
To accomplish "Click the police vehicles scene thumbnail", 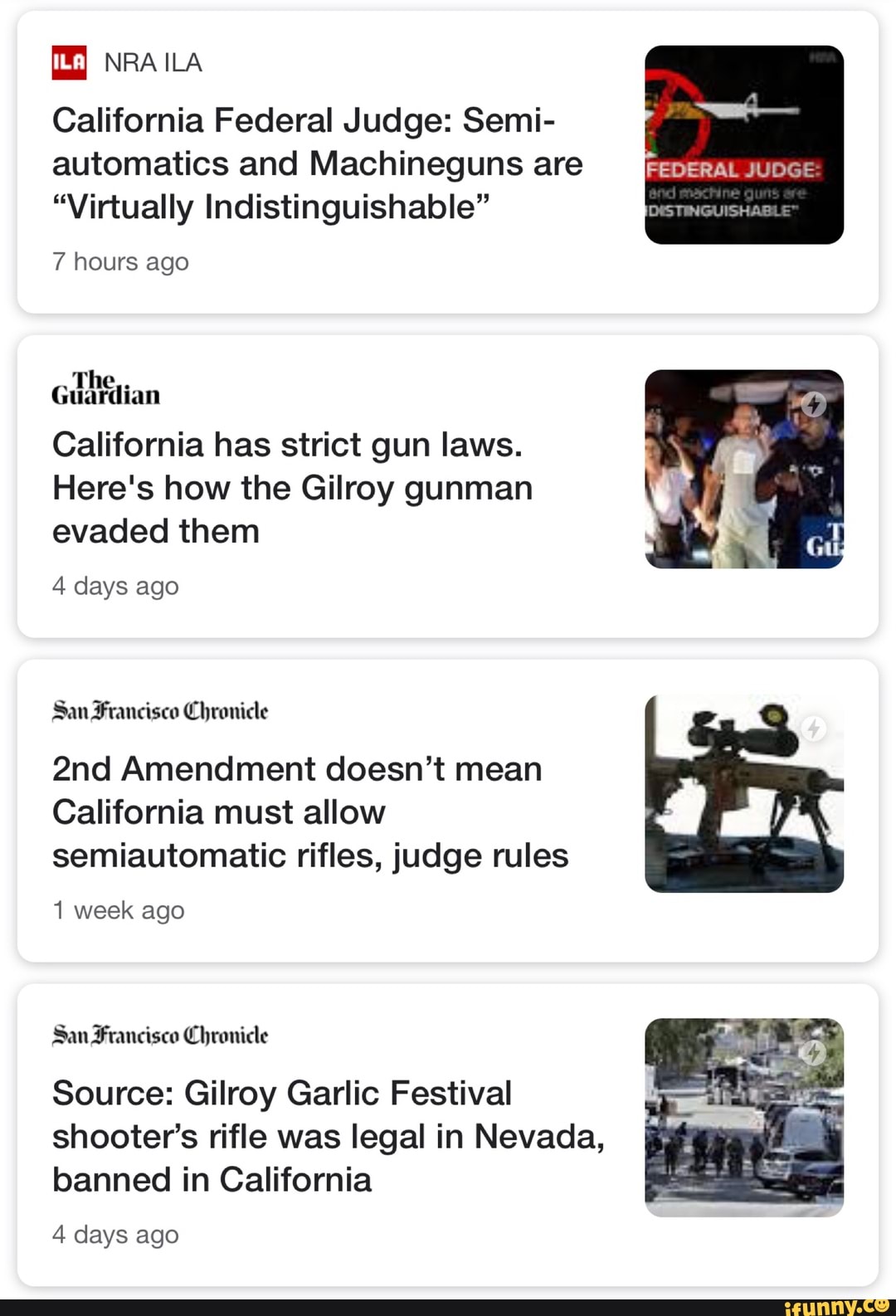I will tap(744, 1119).
